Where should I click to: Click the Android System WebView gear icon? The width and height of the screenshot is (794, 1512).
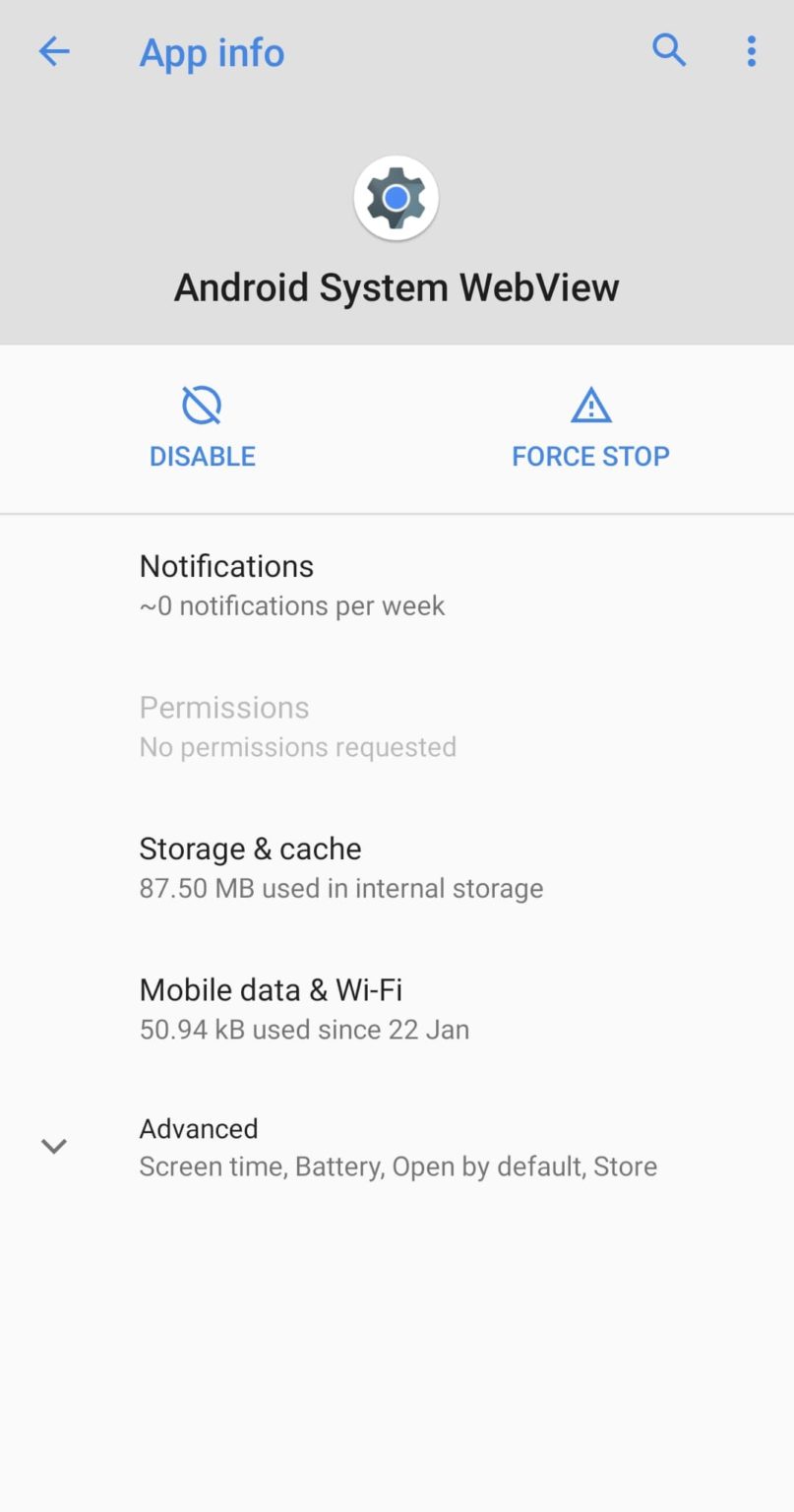pos(397,197)
